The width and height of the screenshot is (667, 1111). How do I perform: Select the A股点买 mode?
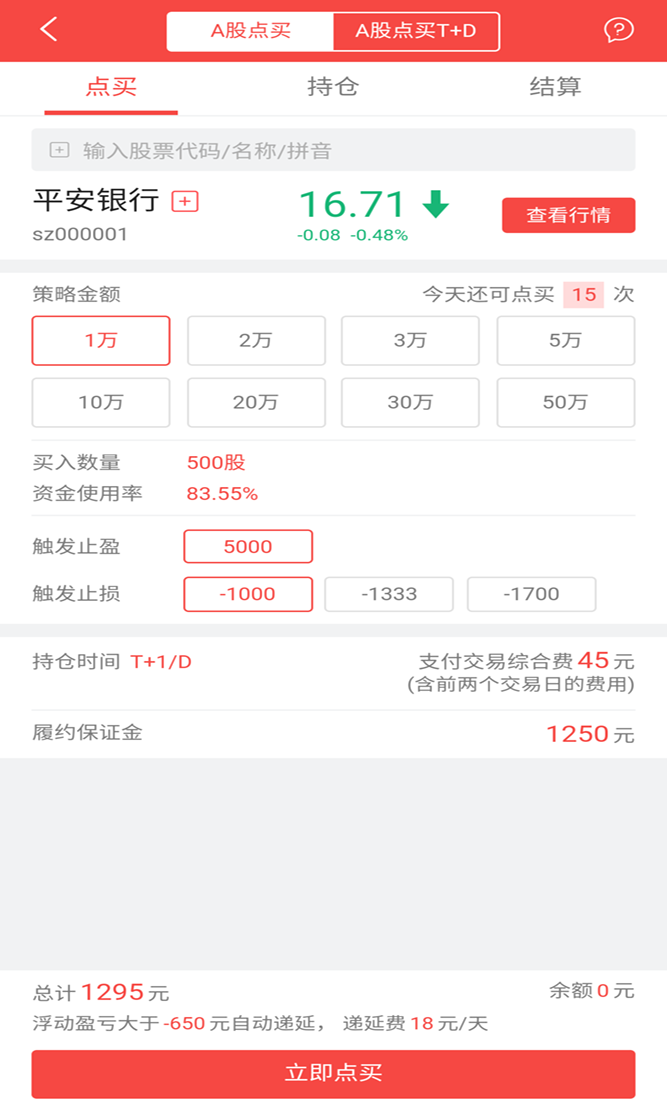(x=250, y=31)
